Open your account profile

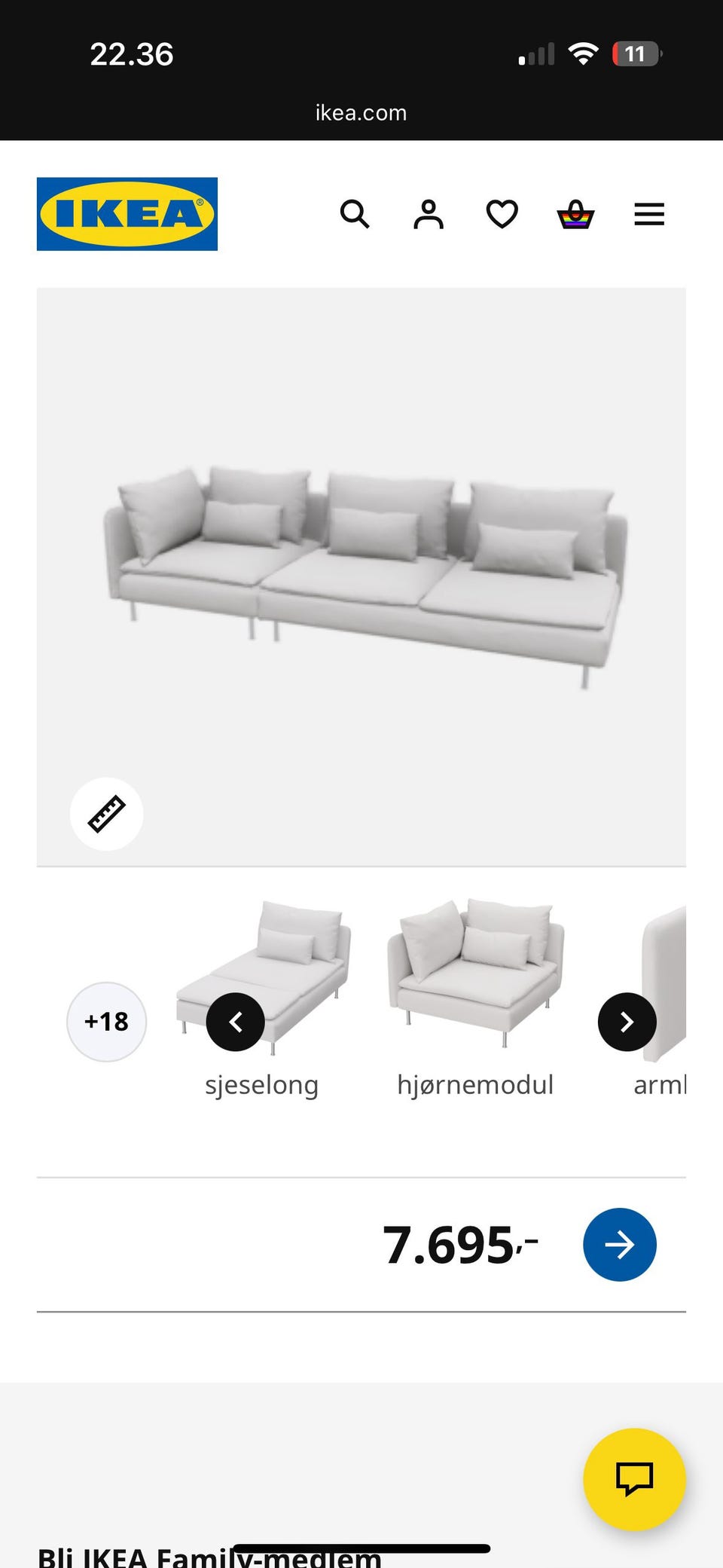[427, 215]
